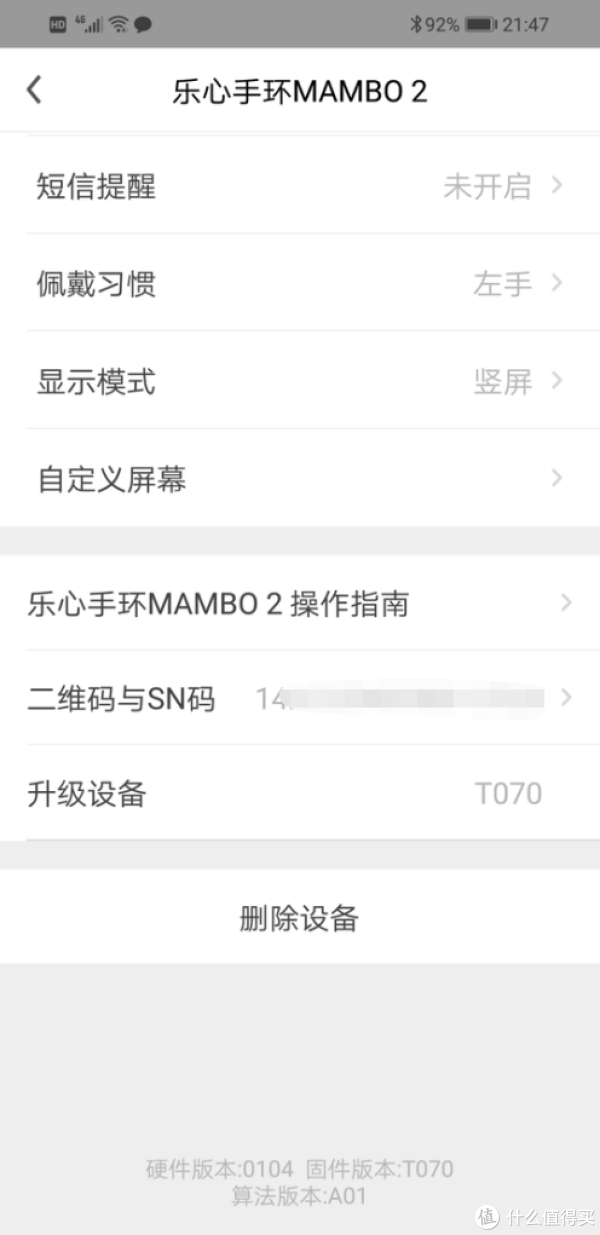Go back using the header arrow
The width and height of the screenshot is (600, 1235).
(34, 90)
